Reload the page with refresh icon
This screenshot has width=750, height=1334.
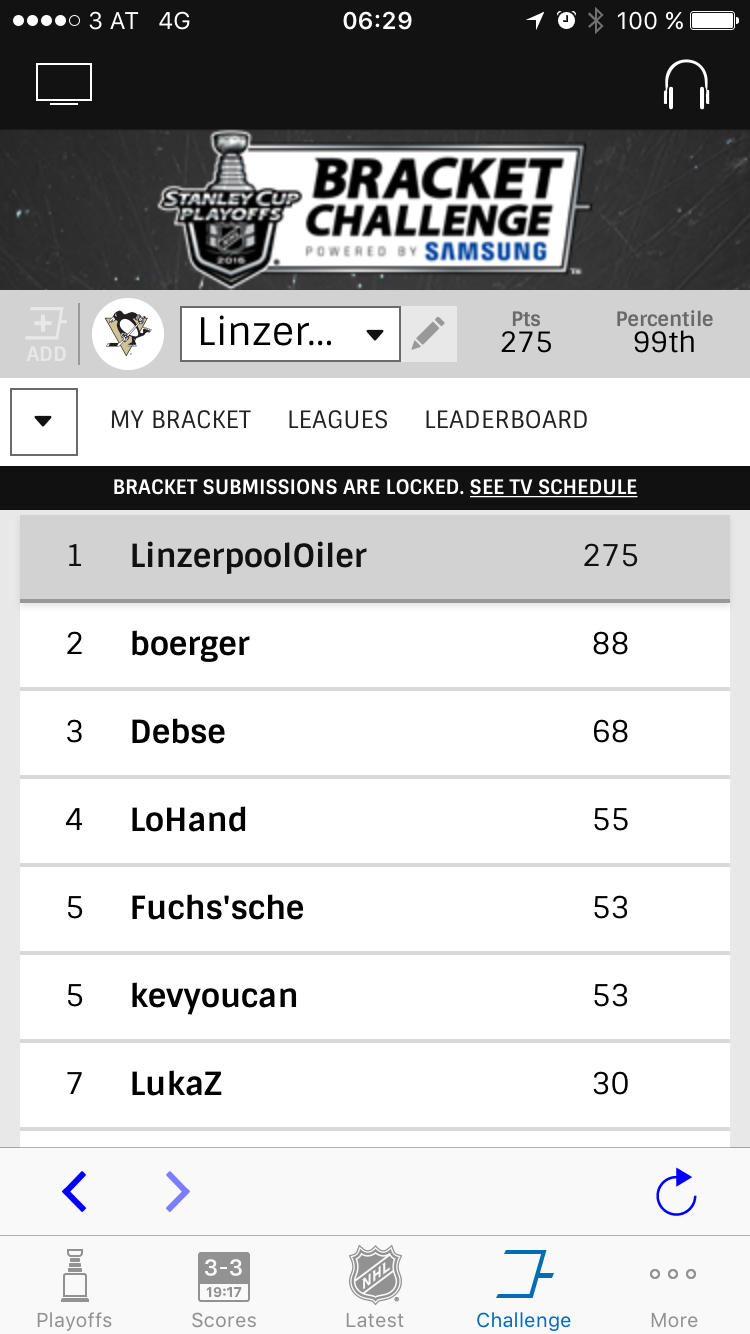(676, 1191)
